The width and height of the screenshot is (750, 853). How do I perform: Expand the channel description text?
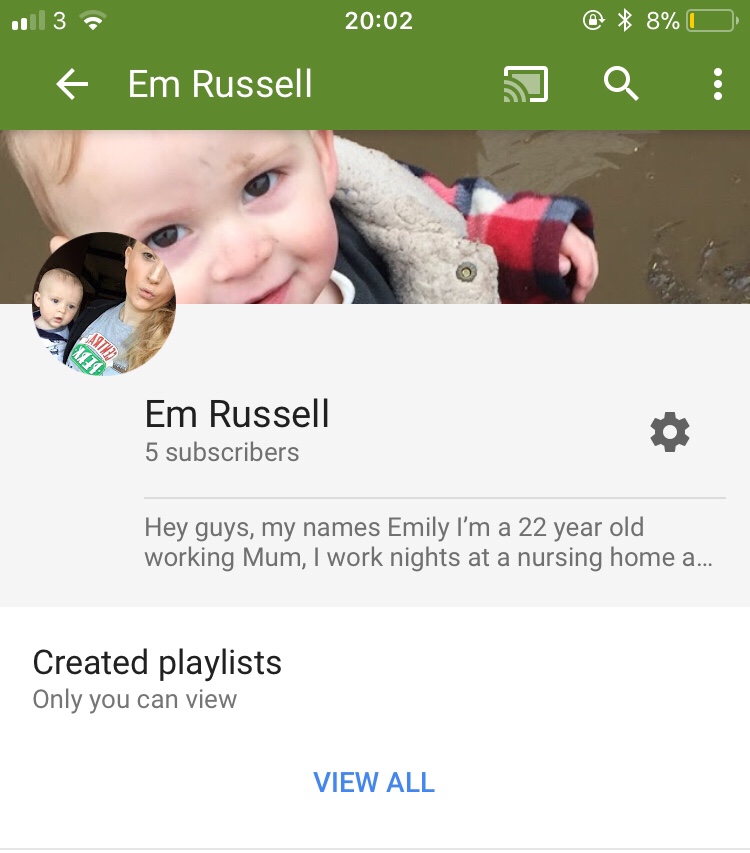428,542
